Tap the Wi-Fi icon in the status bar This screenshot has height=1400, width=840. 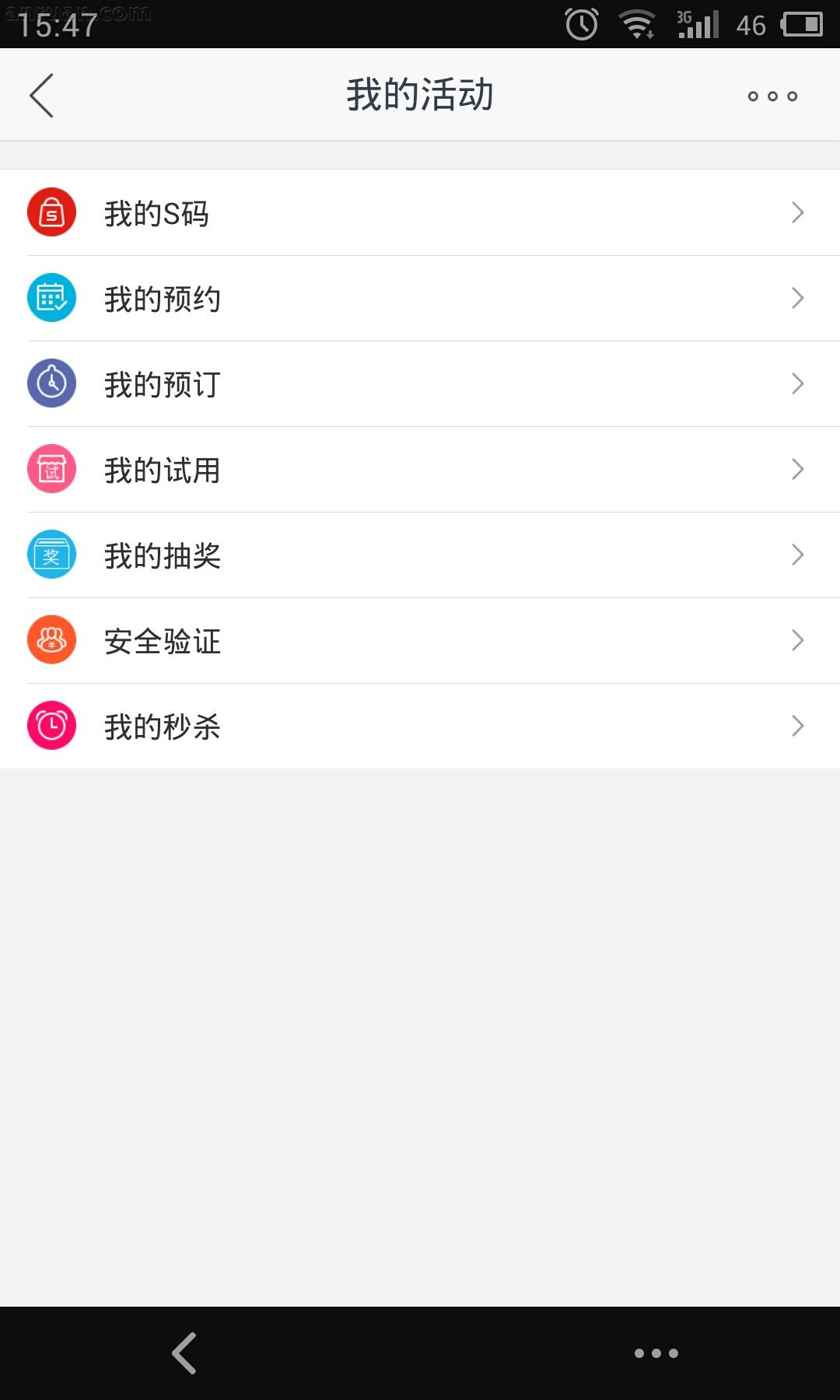coord(638,23)
